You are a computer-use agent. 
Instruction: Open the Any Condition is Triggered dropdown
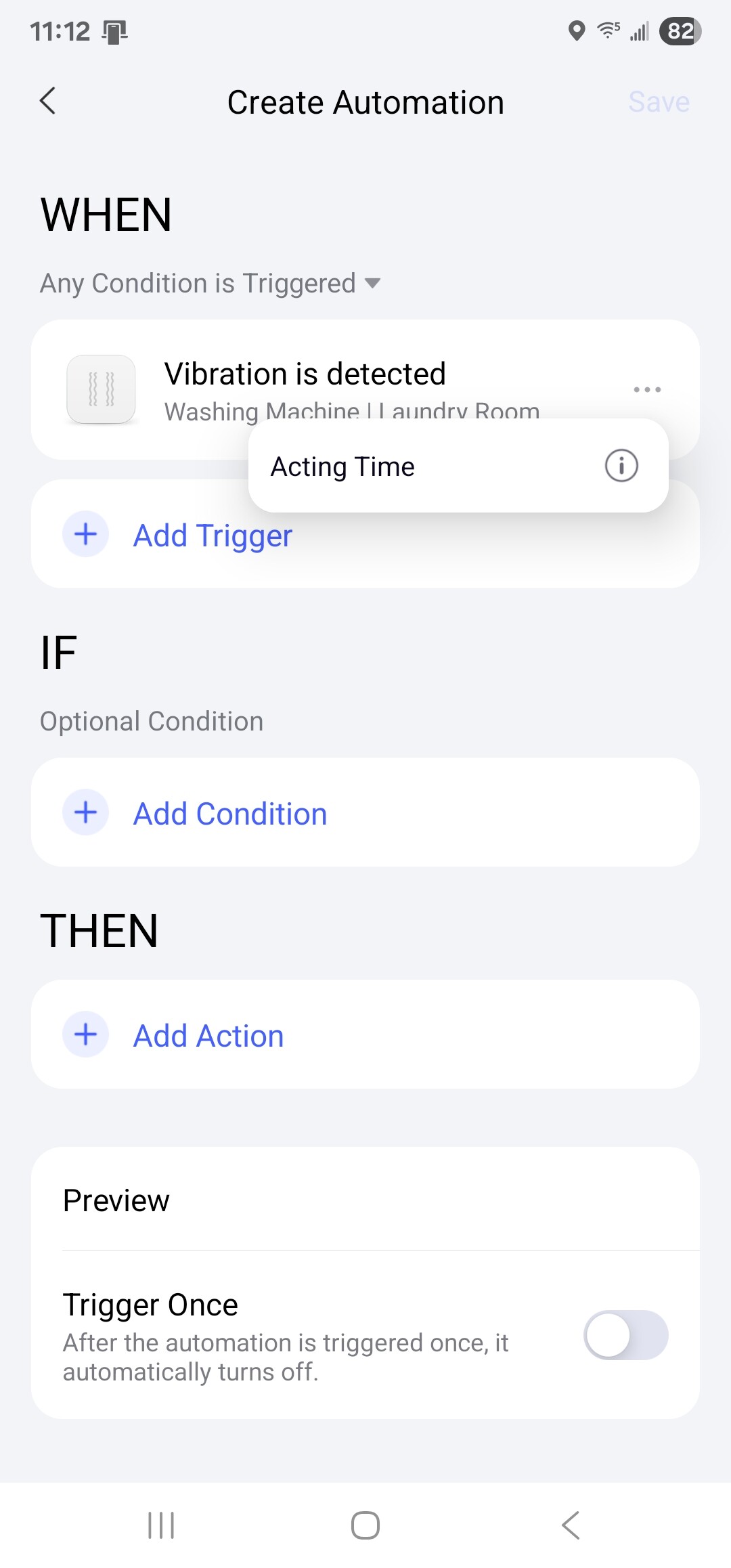(x=210, y=283)
